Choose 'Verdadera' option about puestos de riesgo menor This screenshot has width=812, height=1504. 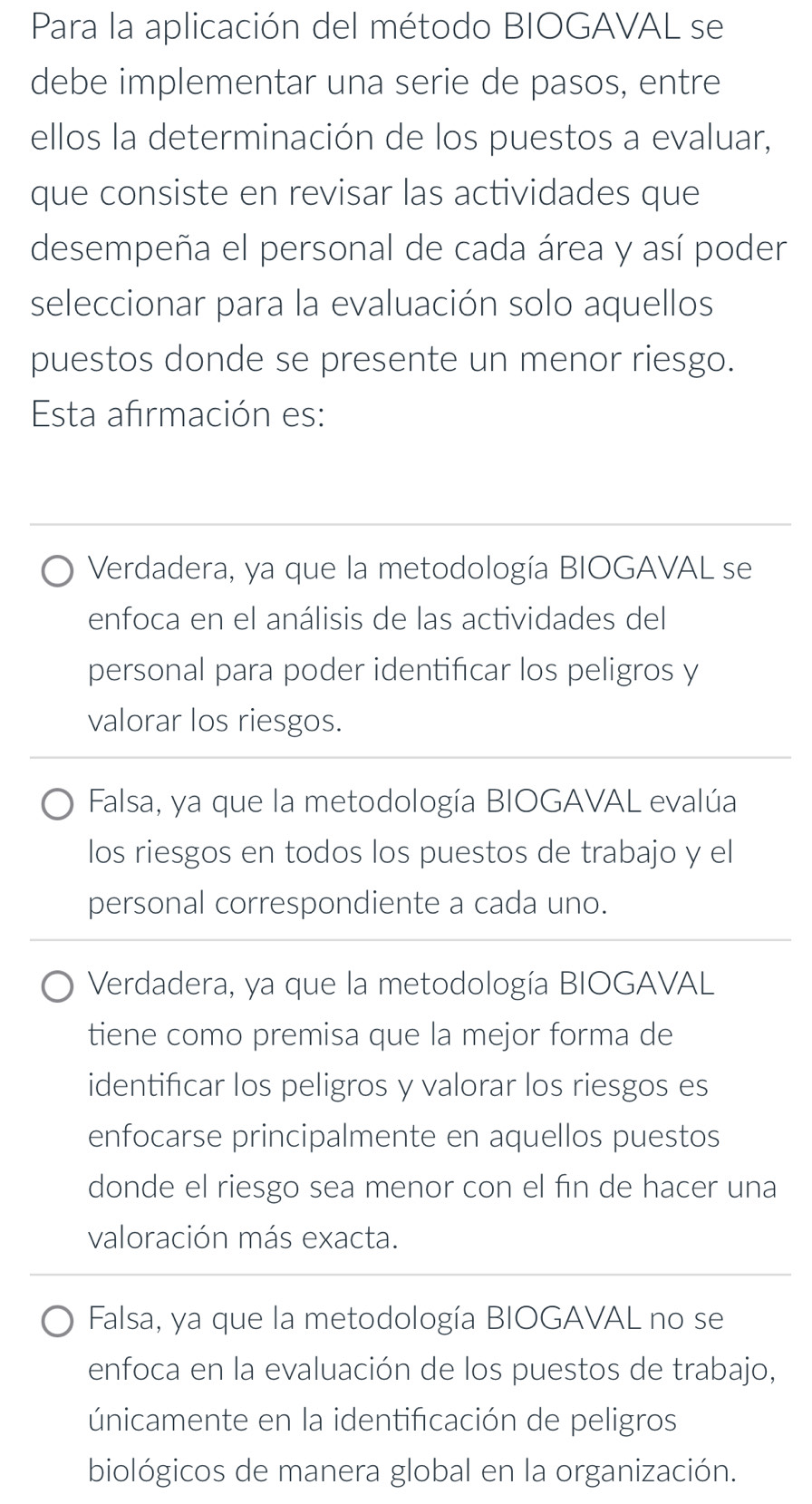coord(59,987)
